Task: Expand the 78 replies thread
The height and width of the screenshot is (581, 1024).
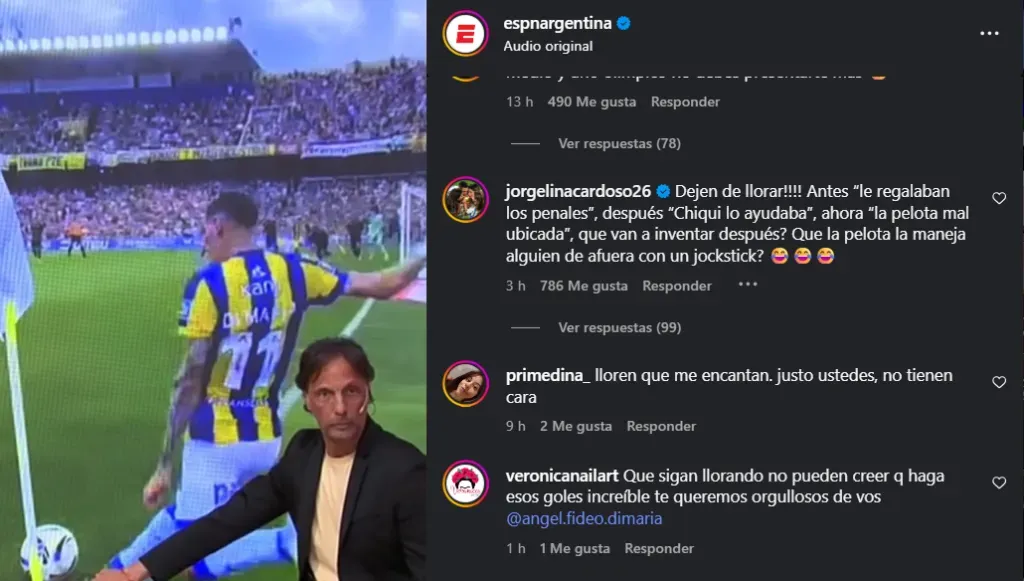Action: coord(619,144)
